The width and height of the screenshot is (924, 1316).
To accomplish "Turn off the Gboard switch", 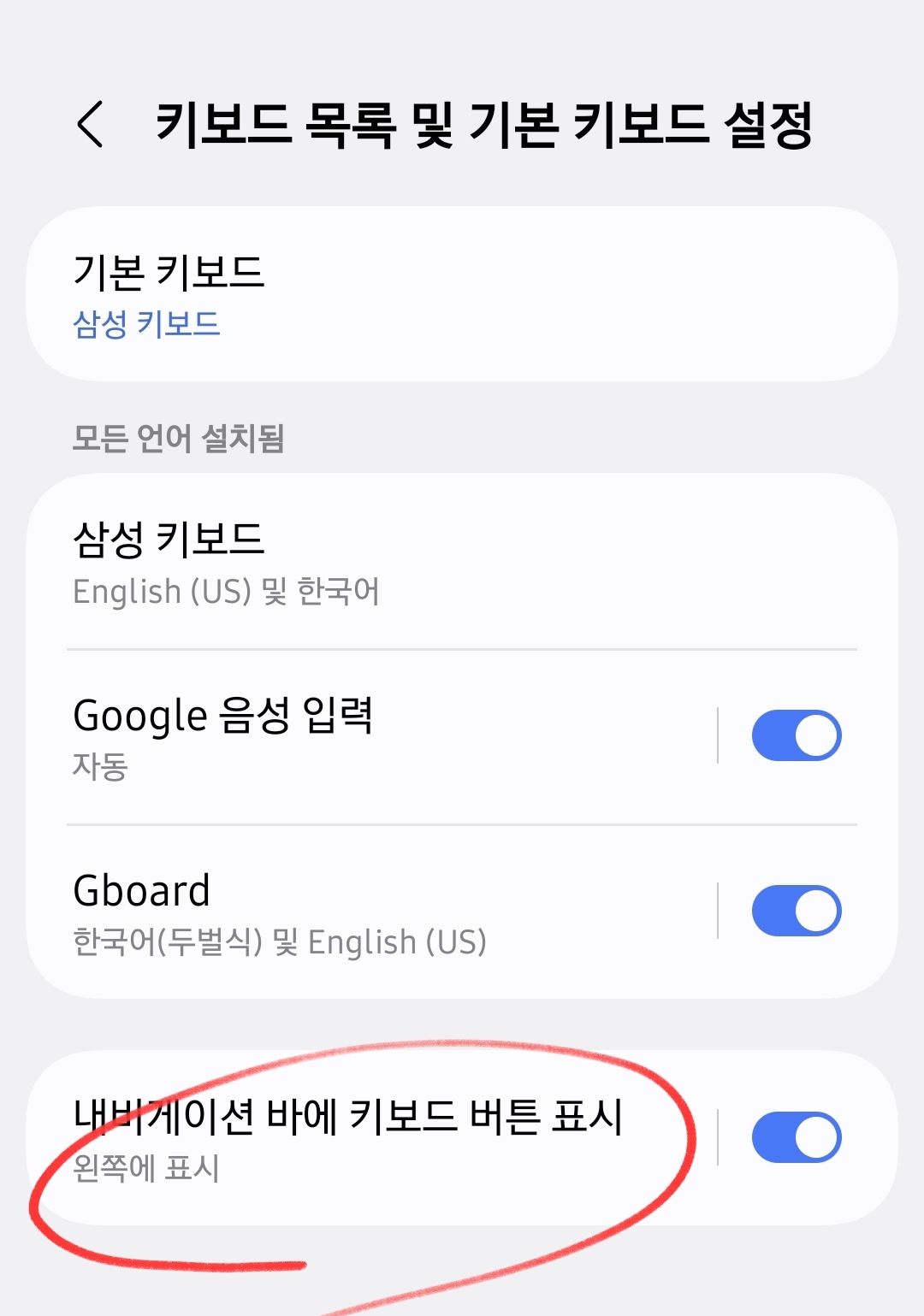I will (x=797, y=910).
